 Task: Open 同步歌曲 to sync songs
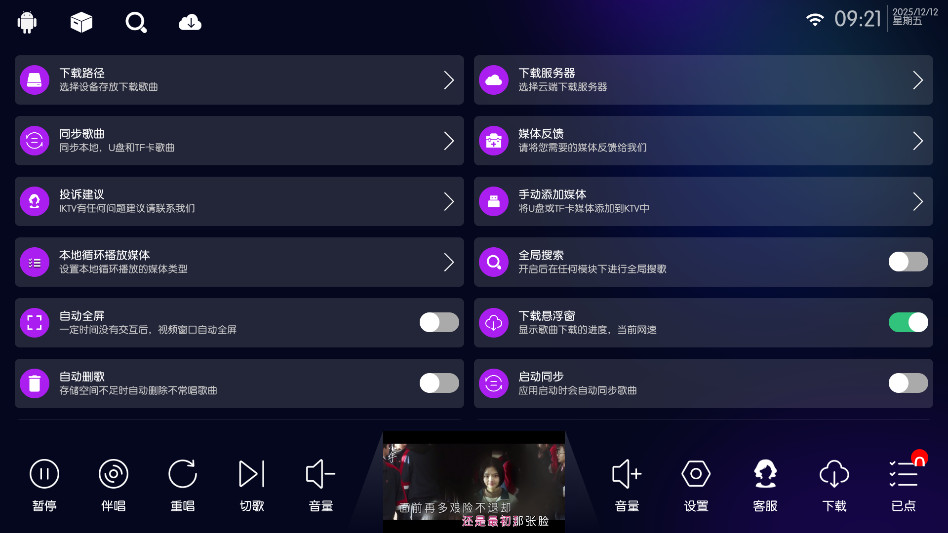tap(239, 141)
